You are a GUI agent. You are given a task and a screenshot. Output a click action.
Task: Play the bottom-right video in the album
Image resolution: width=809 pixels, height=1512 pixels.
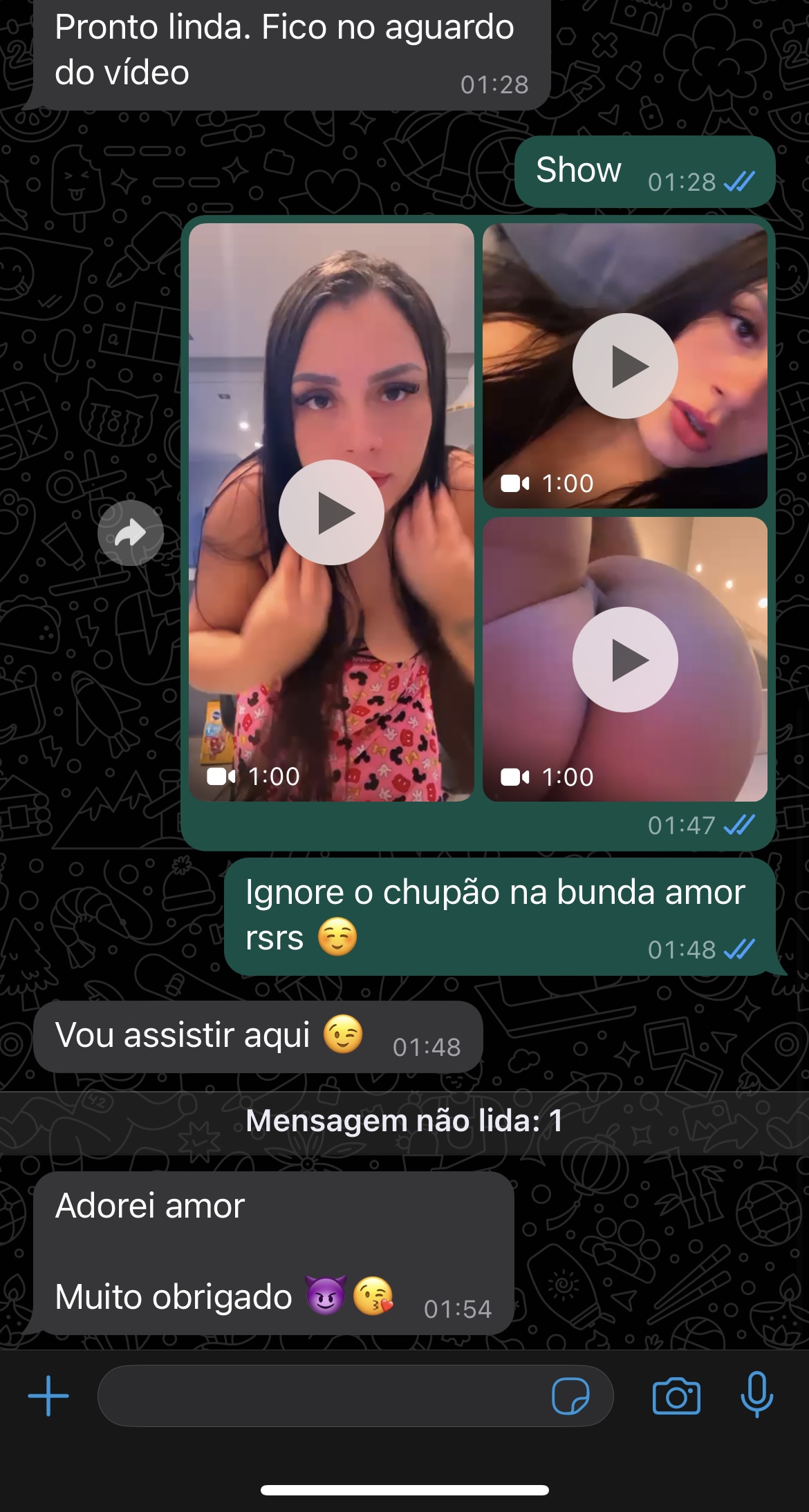[x=625, y=659]
